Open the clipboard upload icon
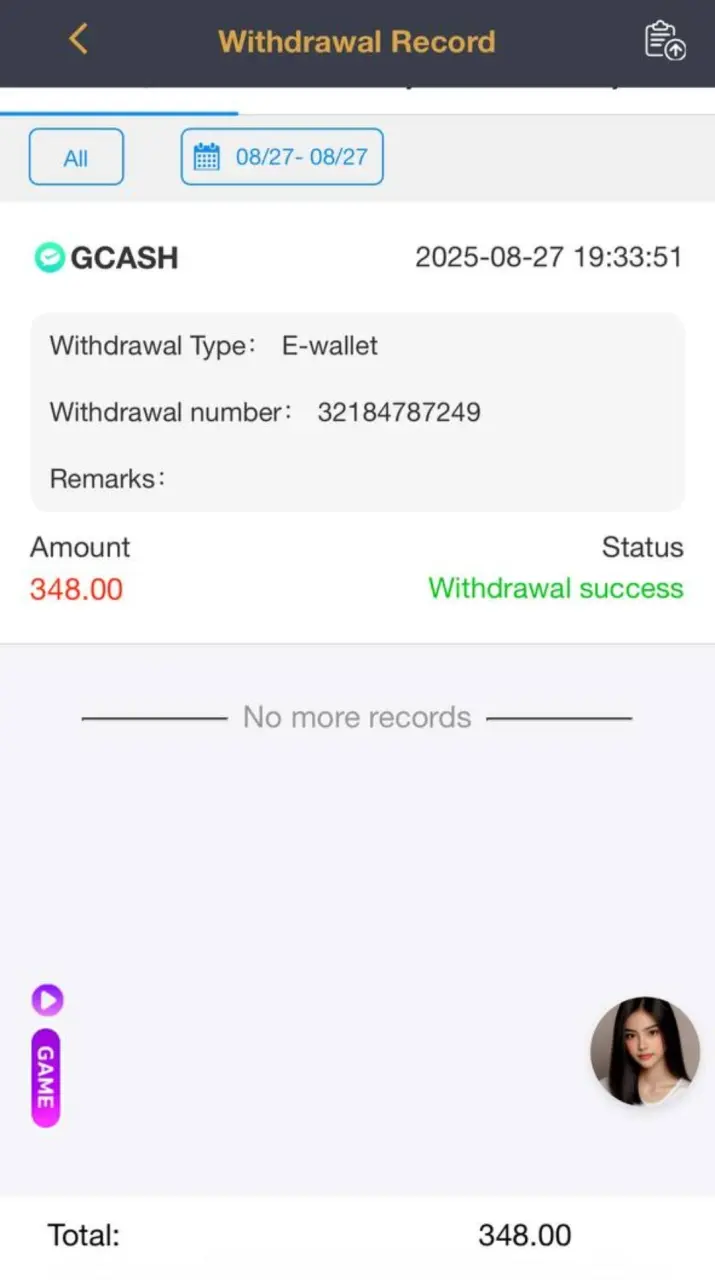The width and height of the screenshot is (715, 1280). [x=665, y=41]
